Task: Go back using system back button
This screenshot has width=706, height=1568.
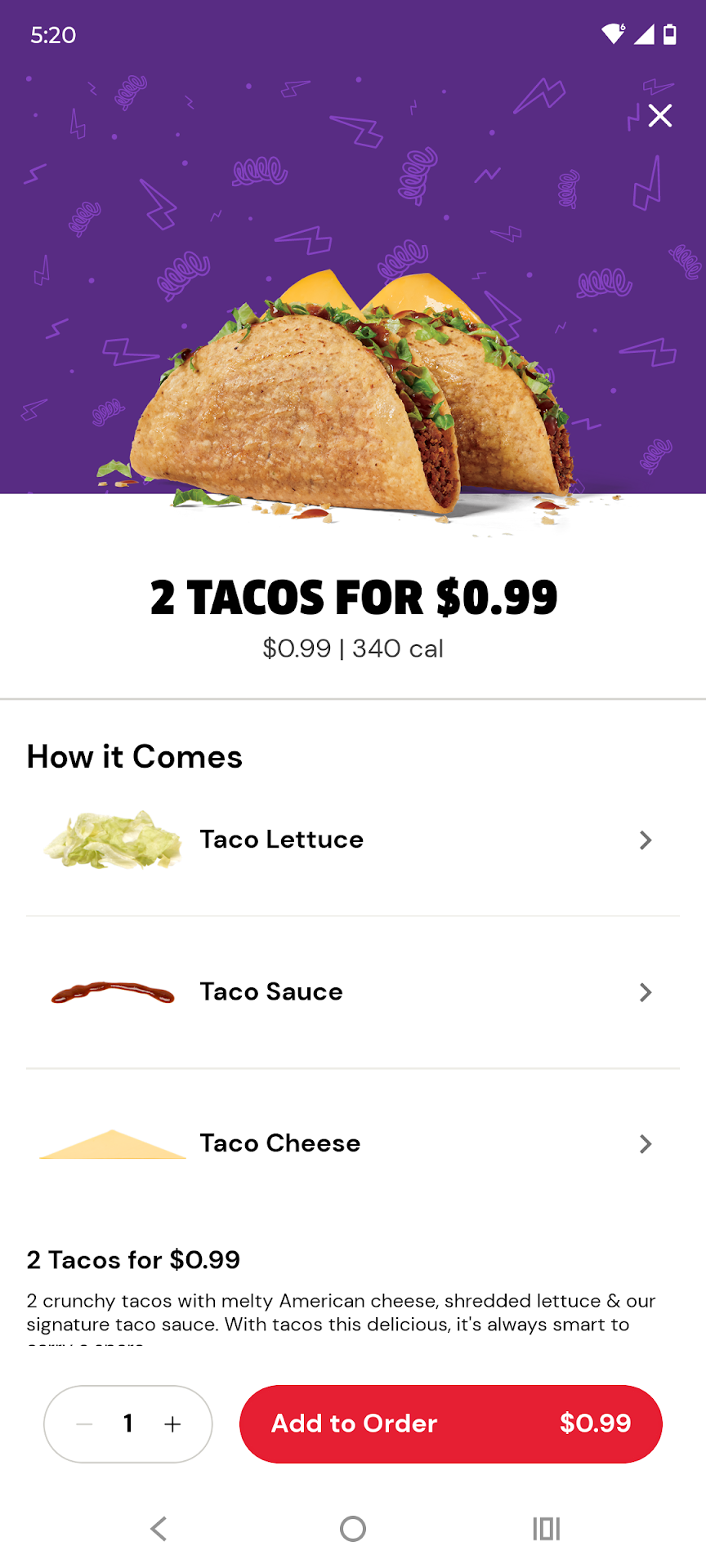Action: [159, 1528]
